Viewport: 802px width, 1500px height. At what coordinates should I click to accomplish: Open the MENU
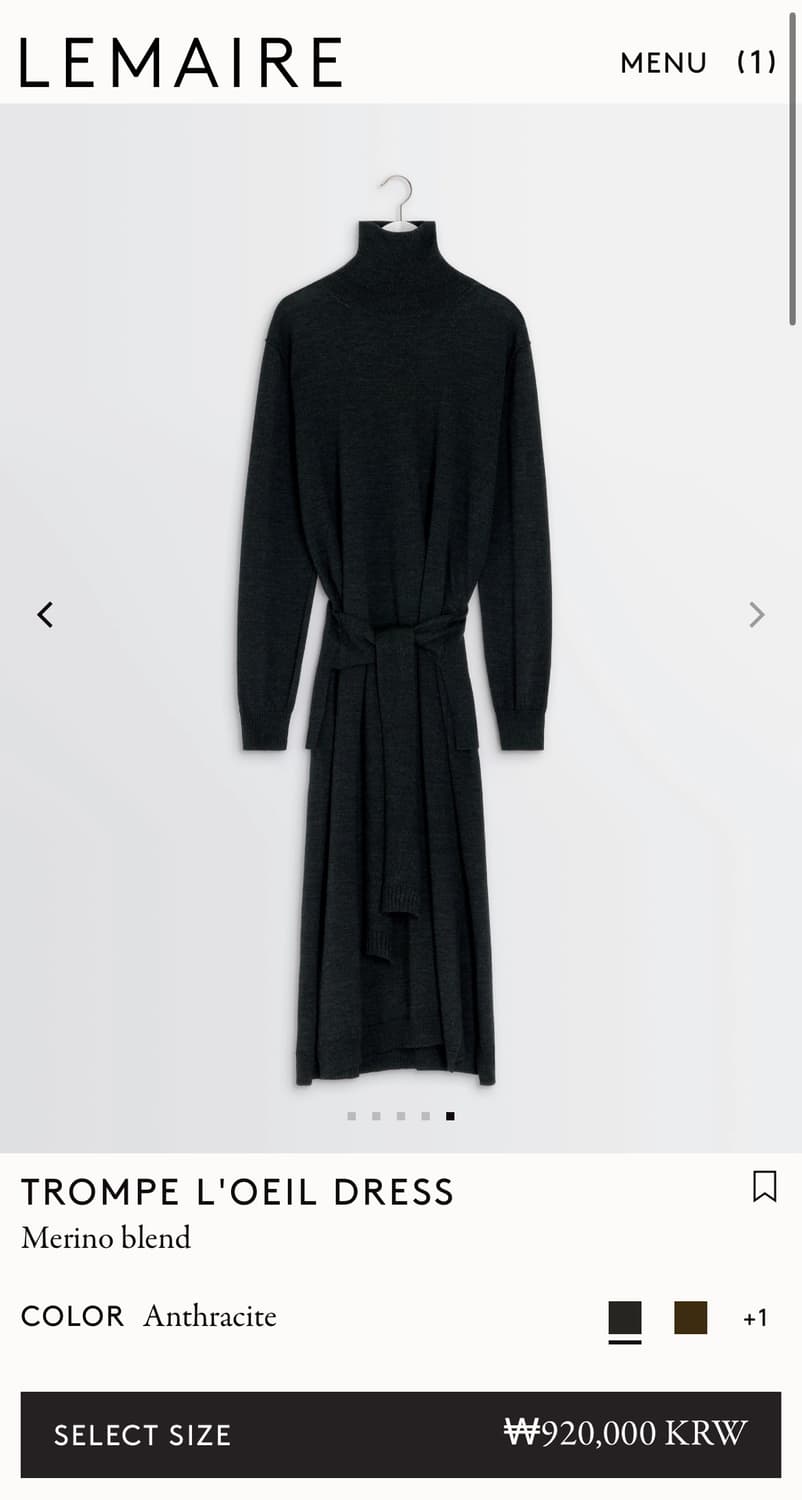click(x=664, y=63)
